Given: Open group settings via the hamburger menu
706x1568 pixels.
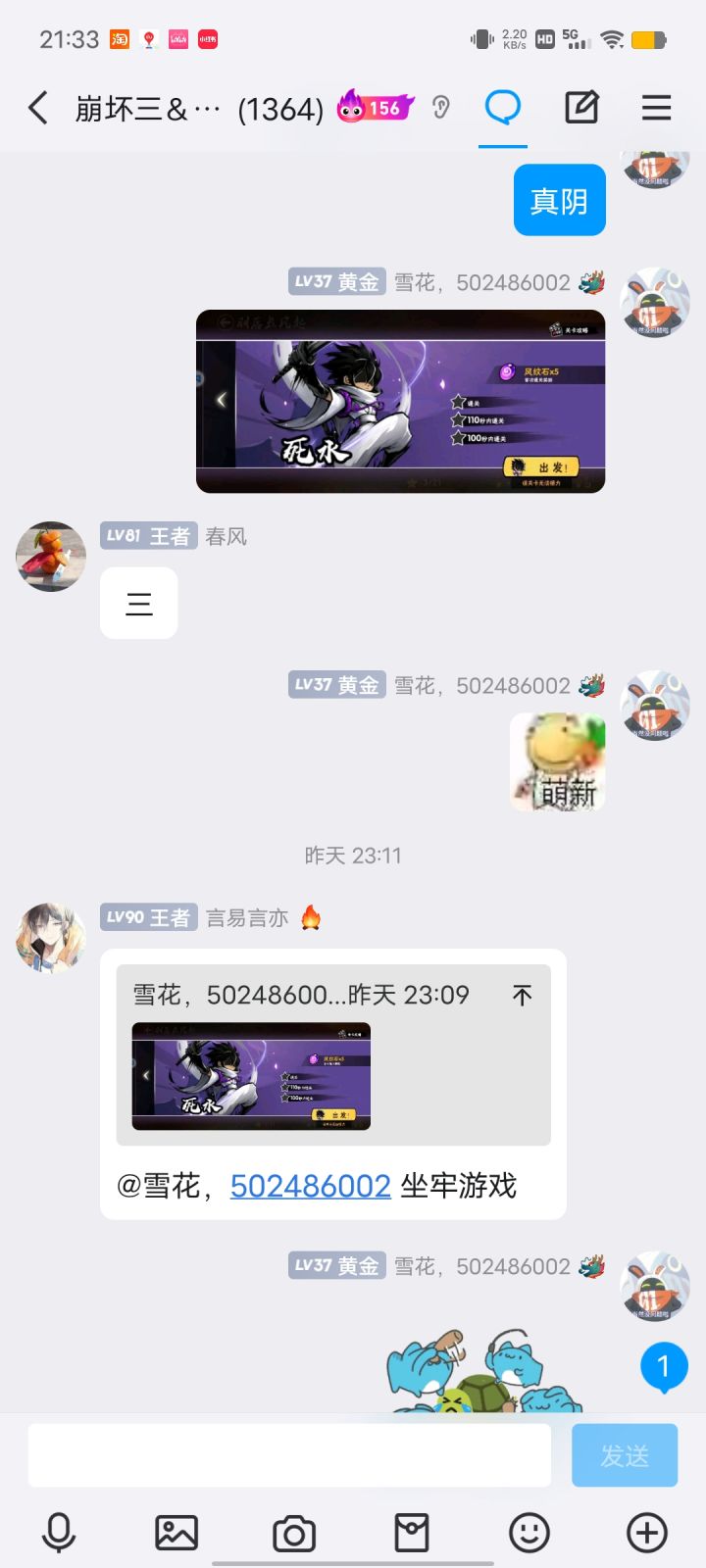Looking at the screenshot, I should (x=655, y=108).
